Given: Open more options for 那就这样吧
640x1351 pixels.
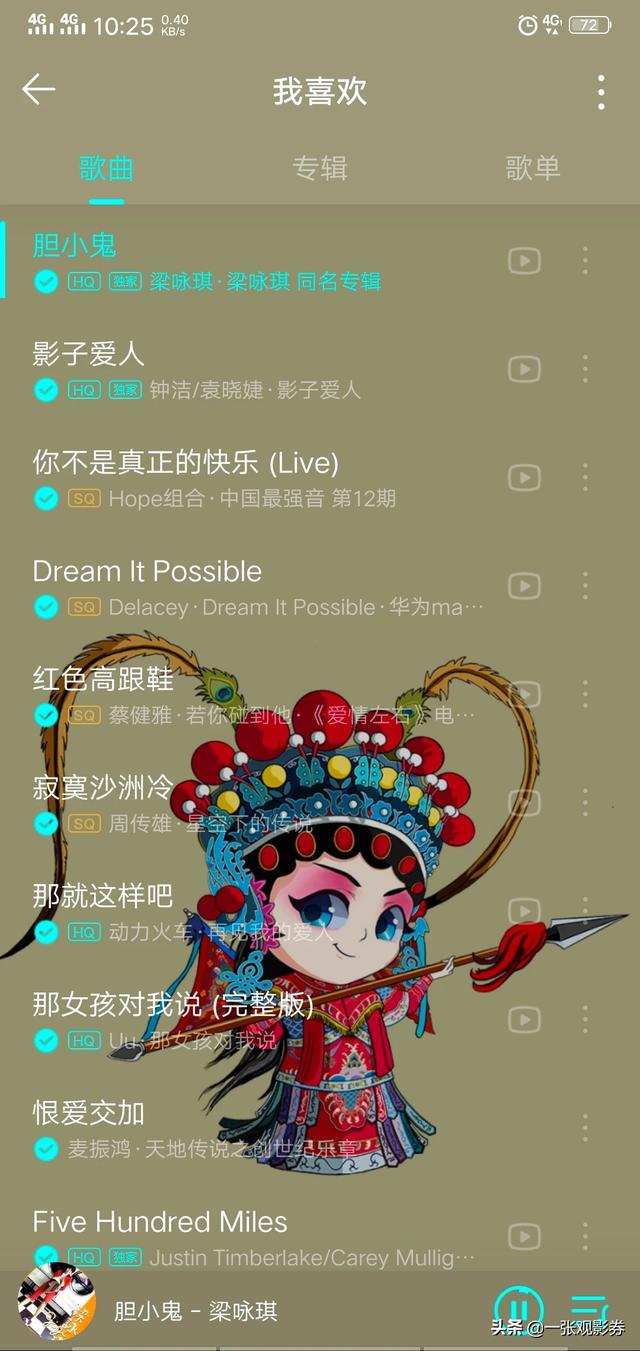Looking at the screenshot, I should coord(585,910).
